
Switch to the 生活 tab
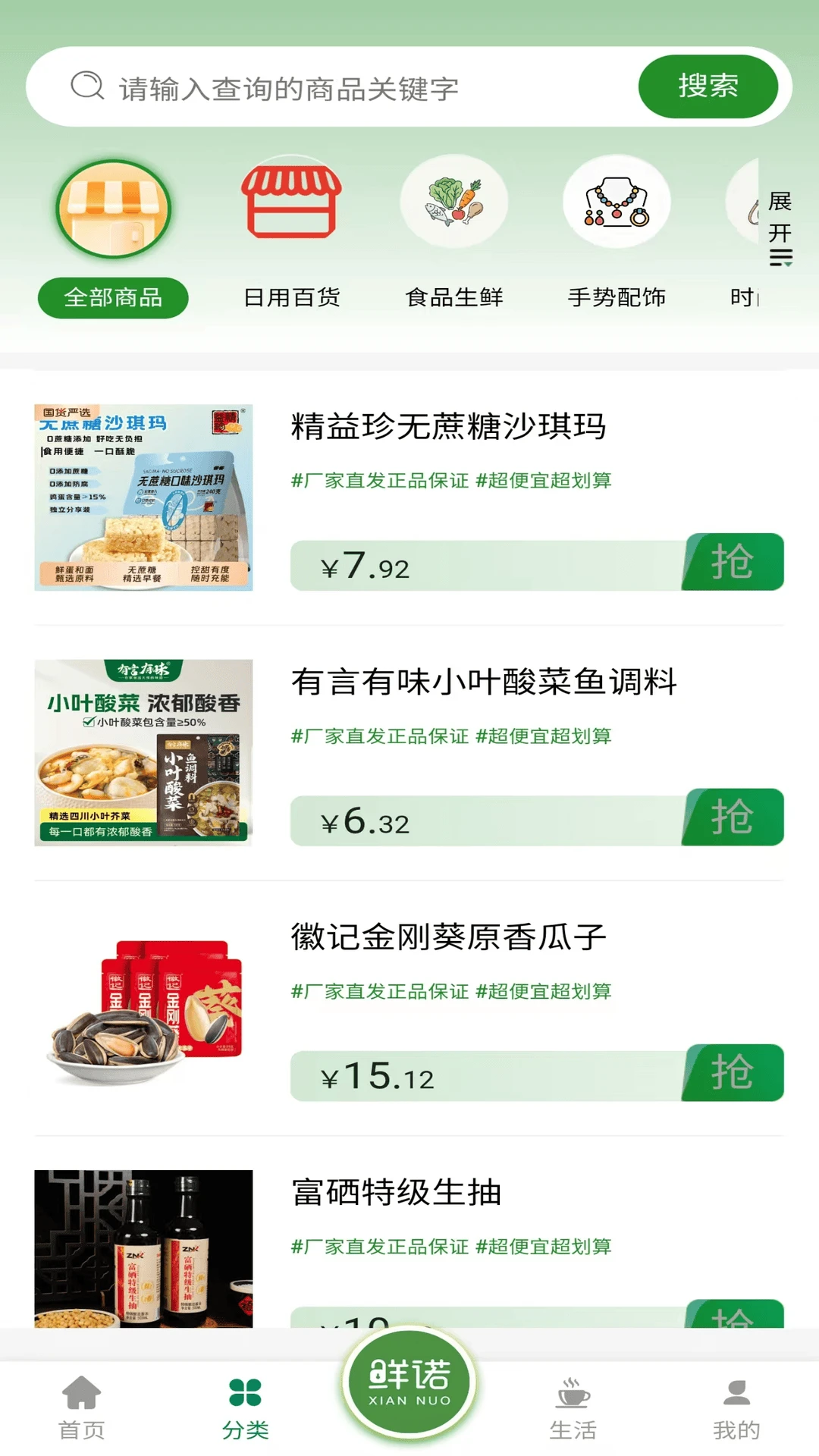(x=573, y=1407)
